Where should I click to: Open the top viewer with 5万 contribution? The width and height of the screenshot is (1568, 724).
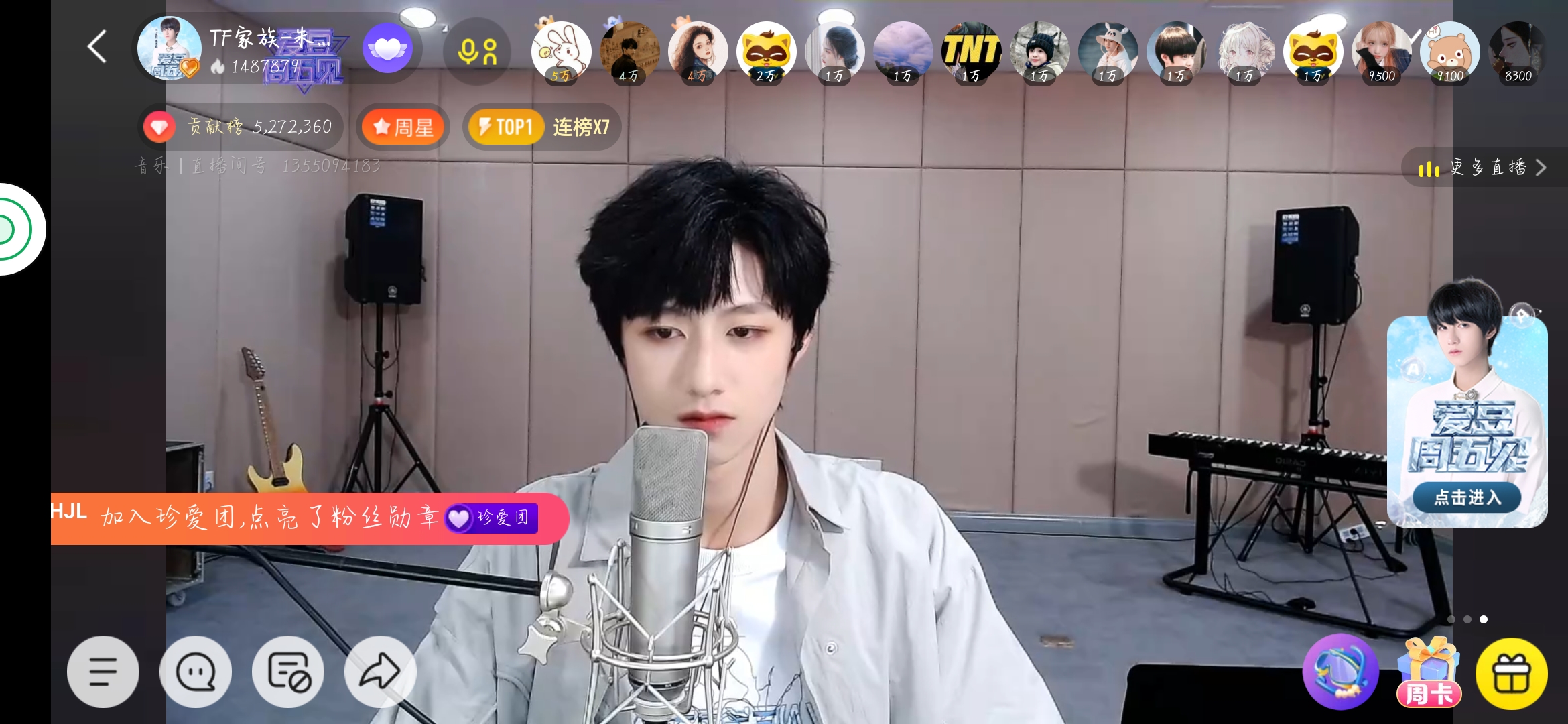point(561,52)
